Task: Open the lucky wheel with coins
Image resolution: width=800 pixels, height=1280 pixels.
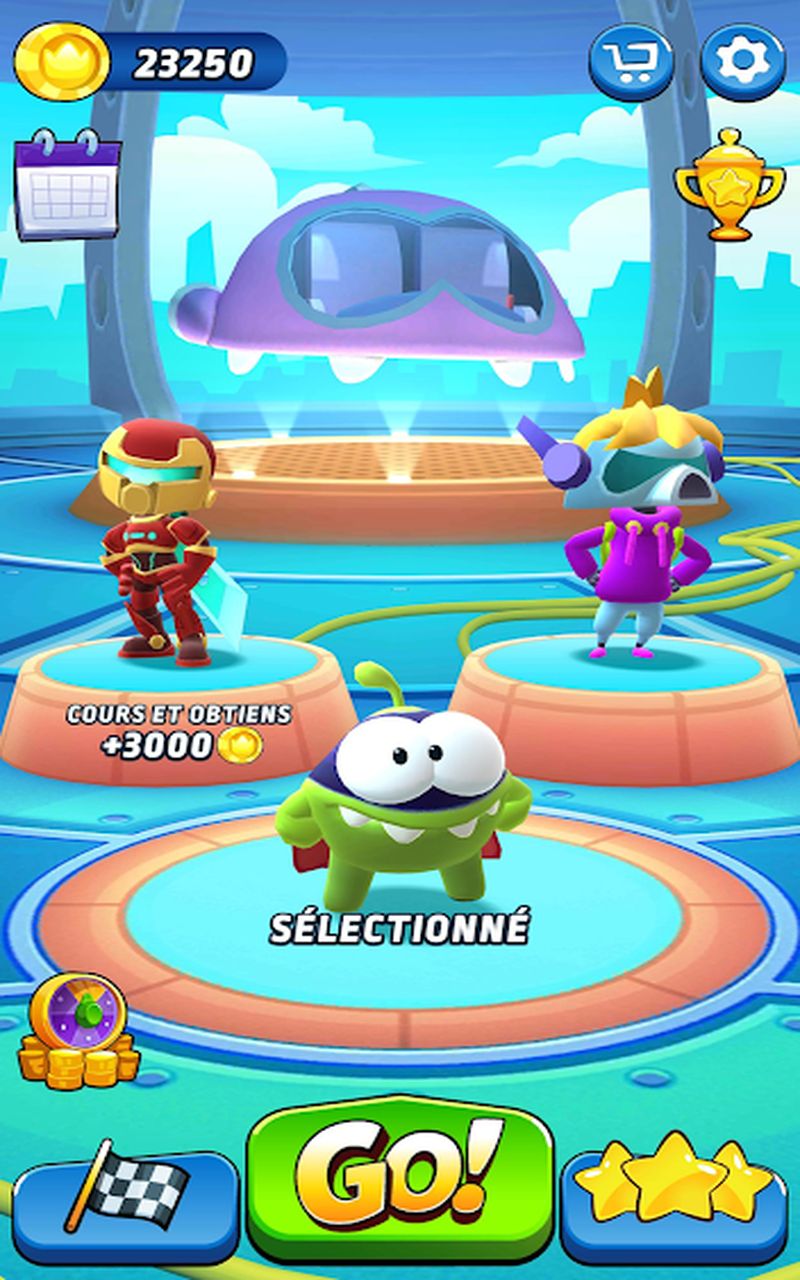Action: (77, 1030)
